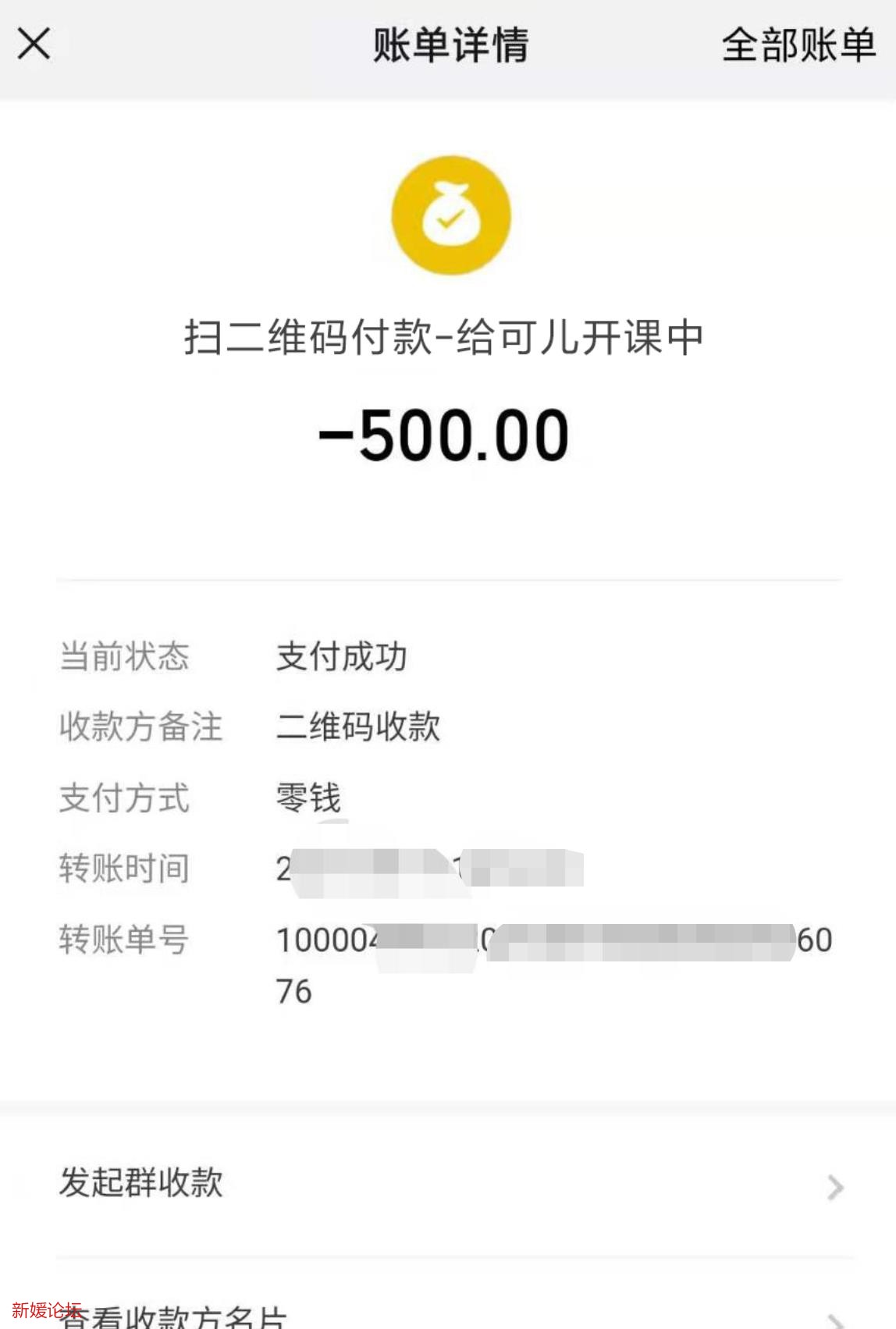Click the -500.00 amount display
This screenshot has width=896, height=1329.
coord(448,437)
